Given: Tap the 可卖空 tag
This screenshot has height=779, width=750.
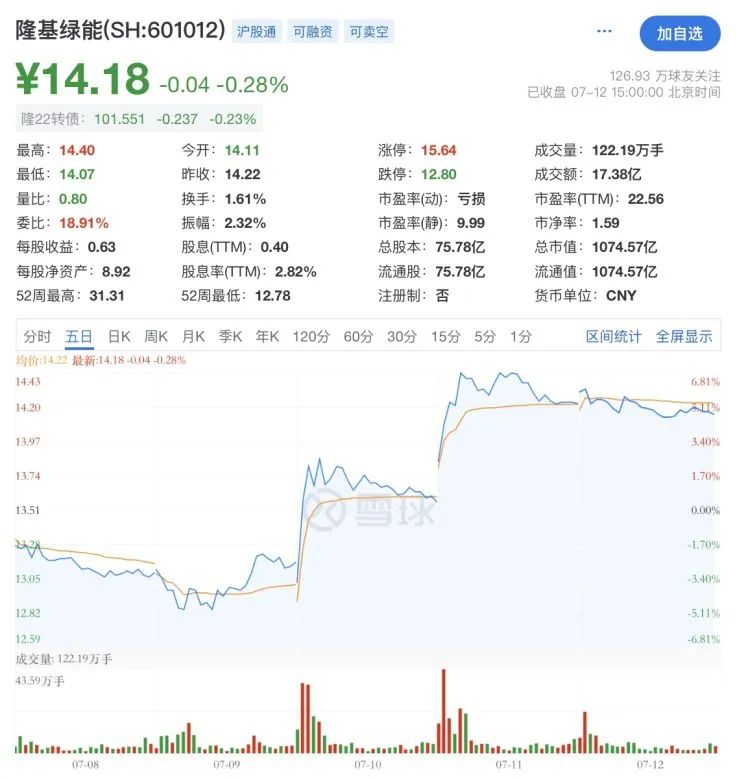Looking at the screenshot, I should [x=369, y=32].
